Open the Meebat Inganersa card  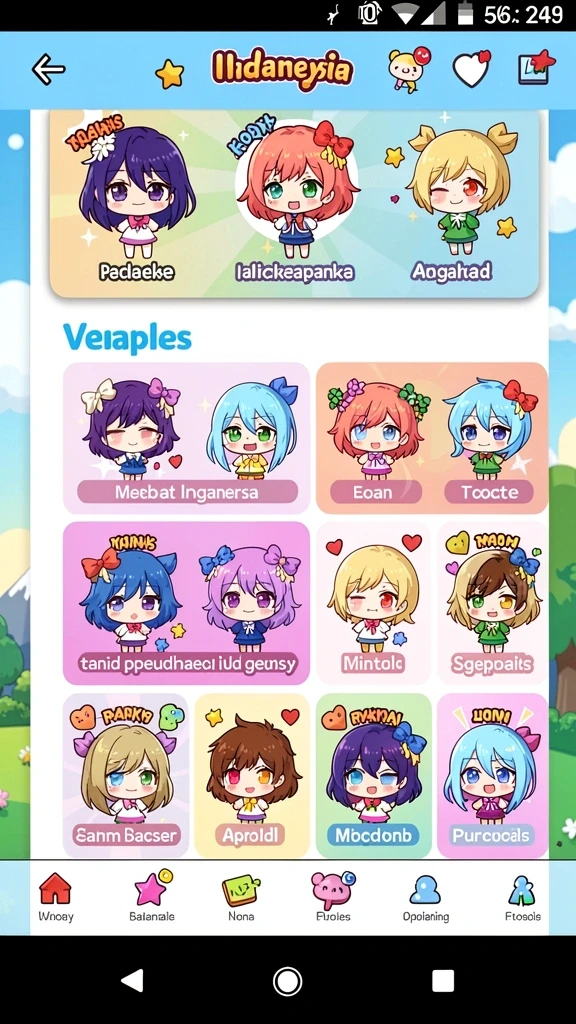[187, 438]
